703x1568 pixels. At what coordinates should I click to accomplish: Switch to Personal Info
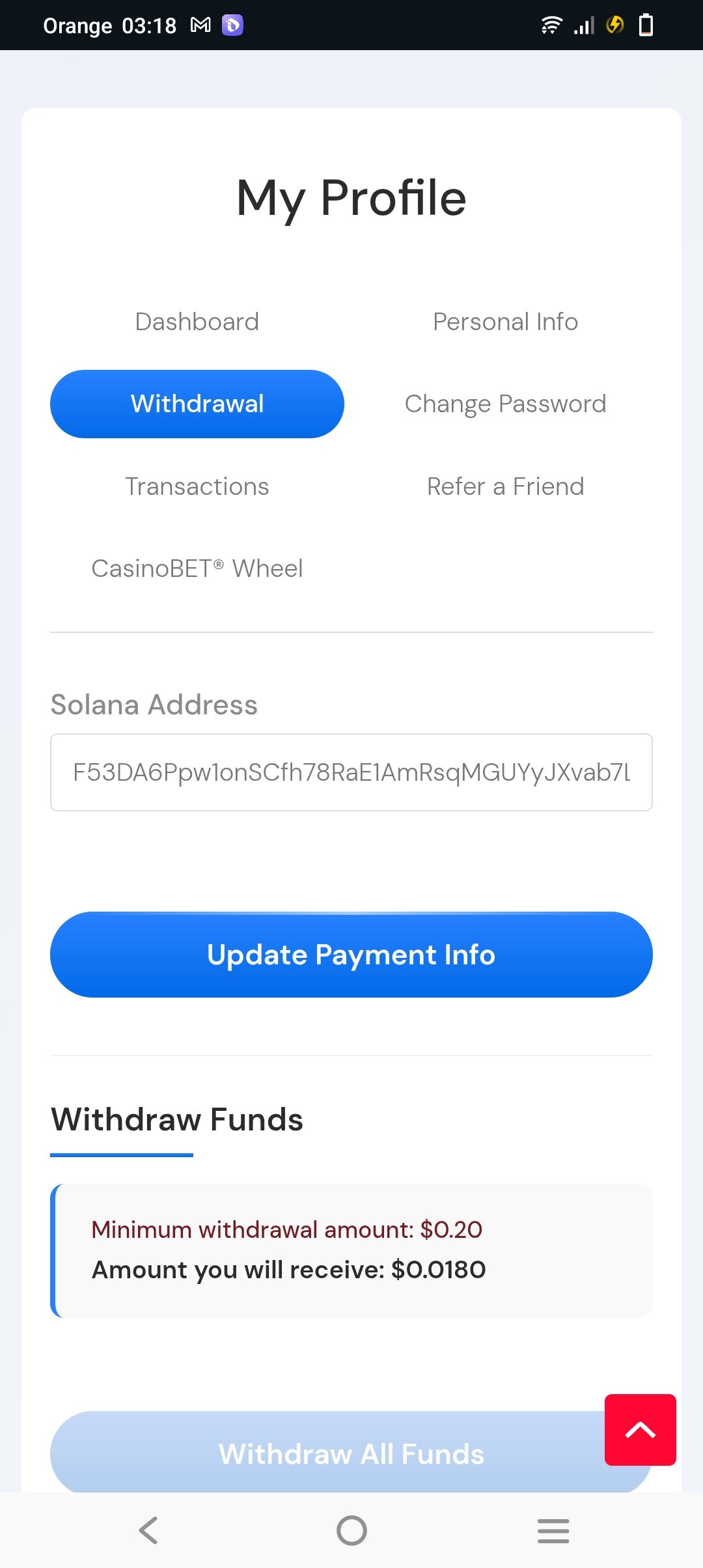tap(505, 322)
